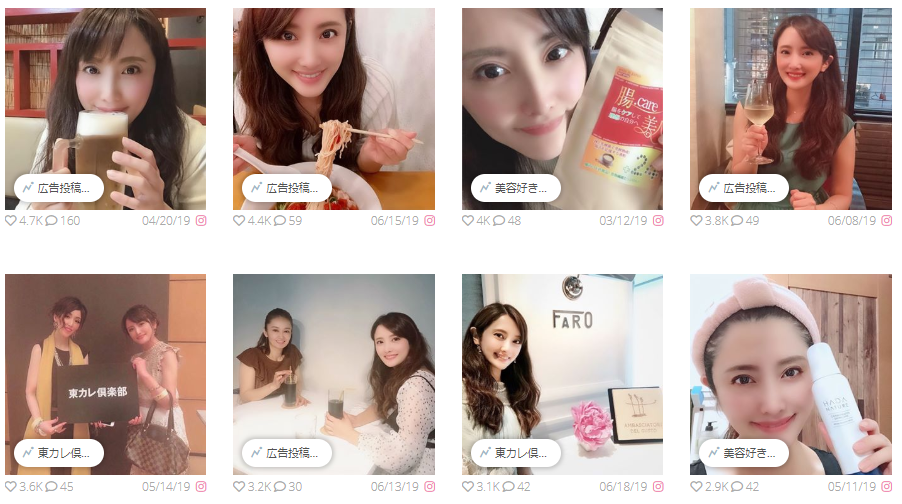Image resolution: width=902 pixels, height=504 pixels.
Task: Open the post dated 06/15/19
Action: [x=333, y=100]
